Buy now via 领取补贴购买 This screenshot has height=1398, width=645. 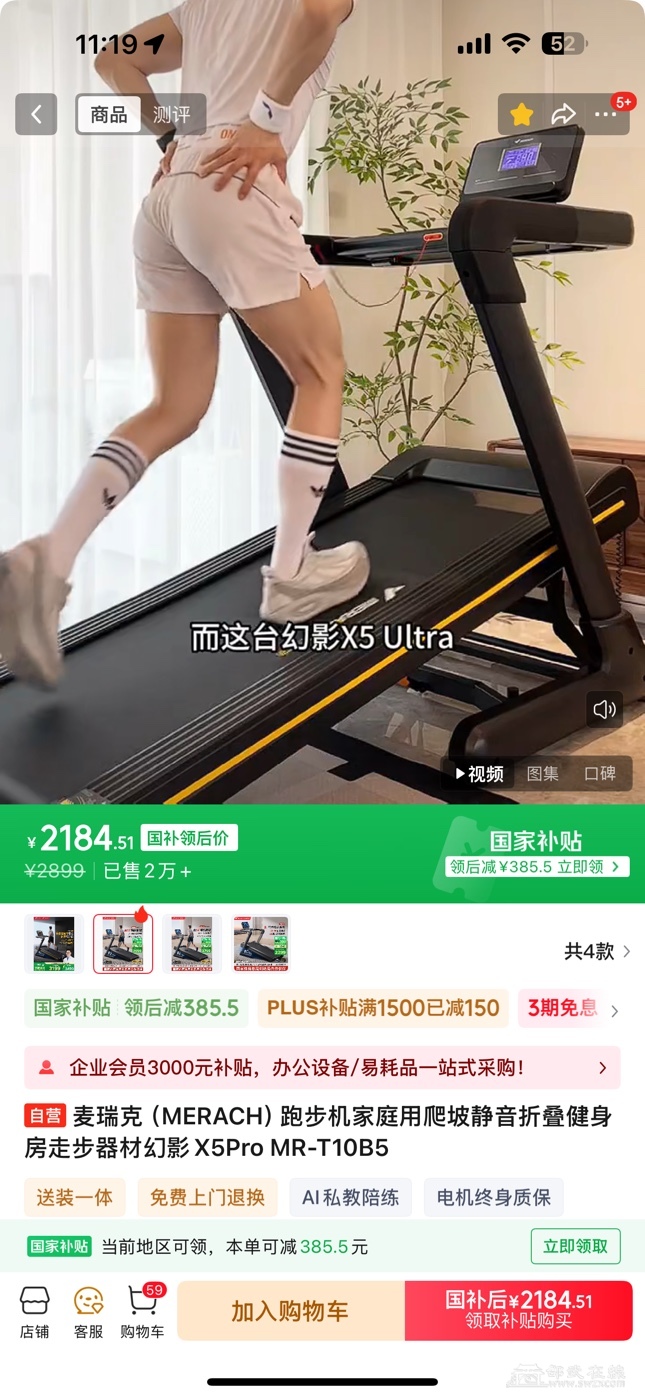(518, 1311)
